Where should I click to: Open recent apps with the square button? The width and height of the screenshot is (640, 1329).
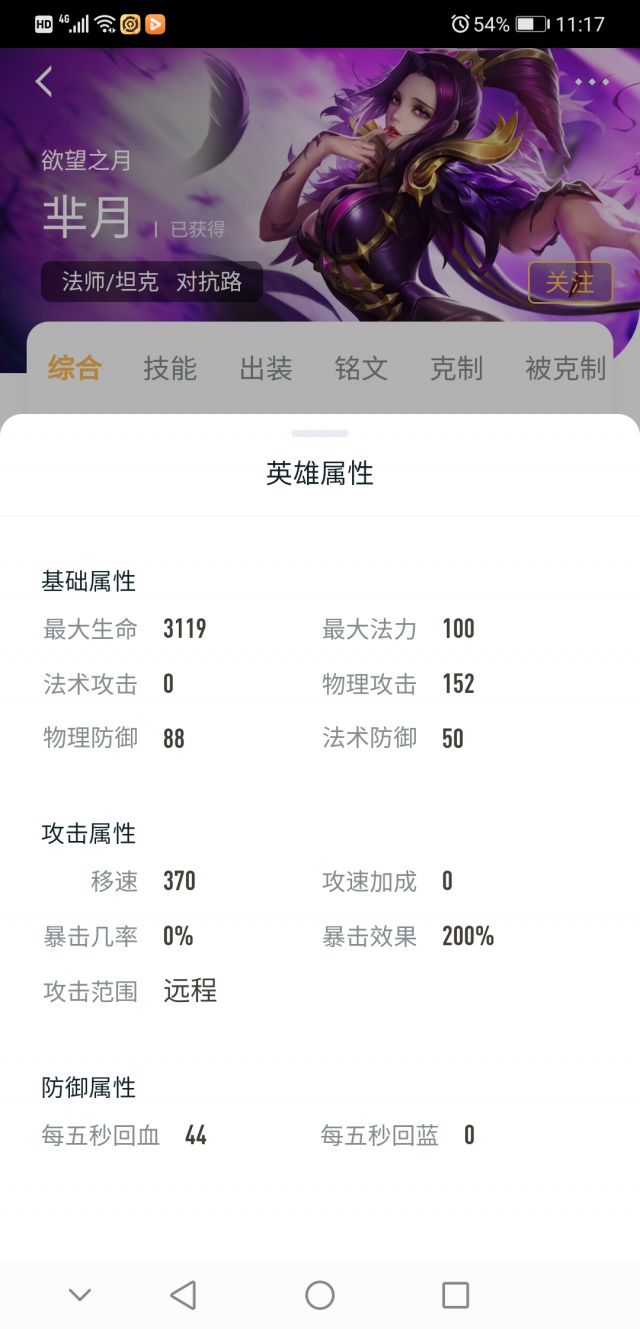[x=456, y=1295]
